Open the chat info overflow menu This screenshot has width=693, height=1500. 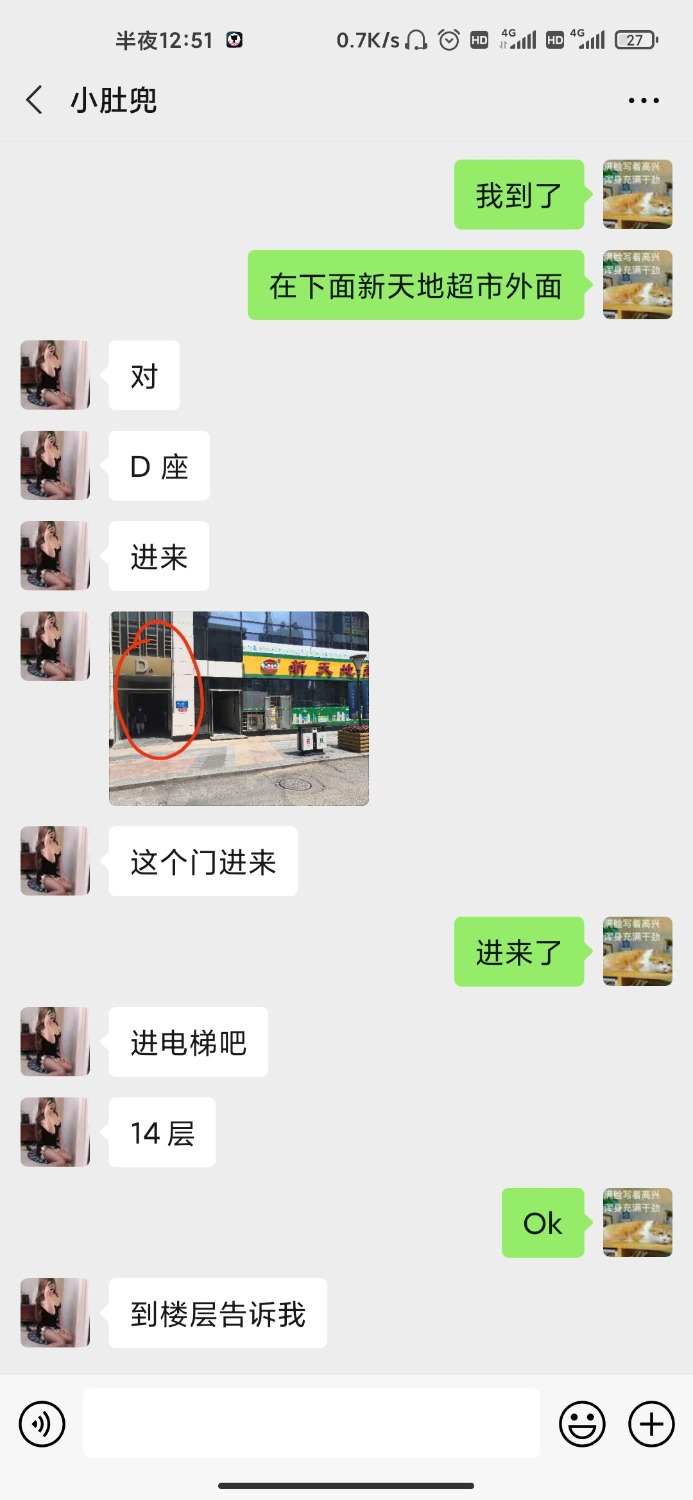pyautogui.click(x=643, y=100)
